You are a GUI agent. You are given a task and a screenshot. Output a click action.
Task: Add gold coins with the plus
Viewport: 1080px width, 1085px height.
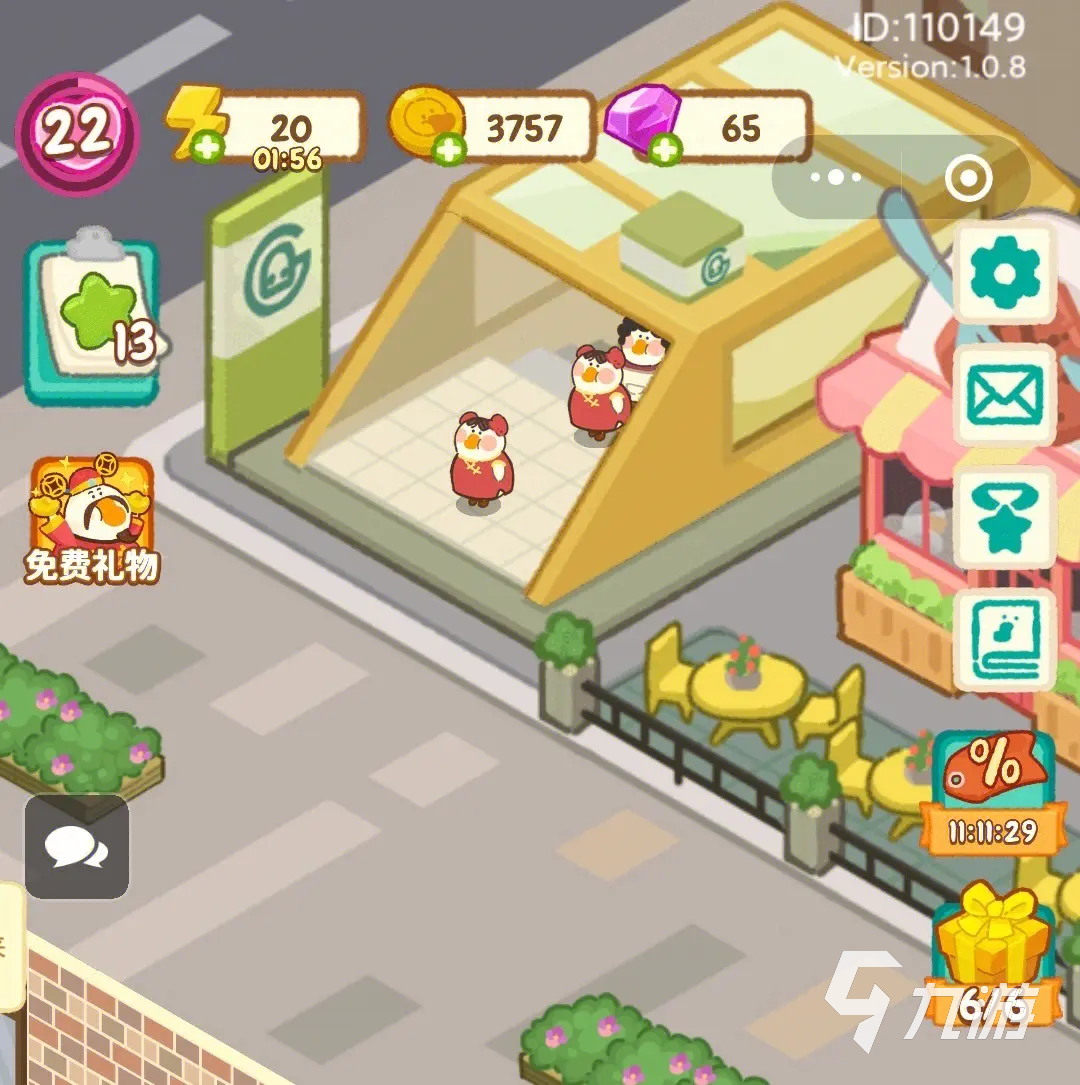tap(450, 150)
